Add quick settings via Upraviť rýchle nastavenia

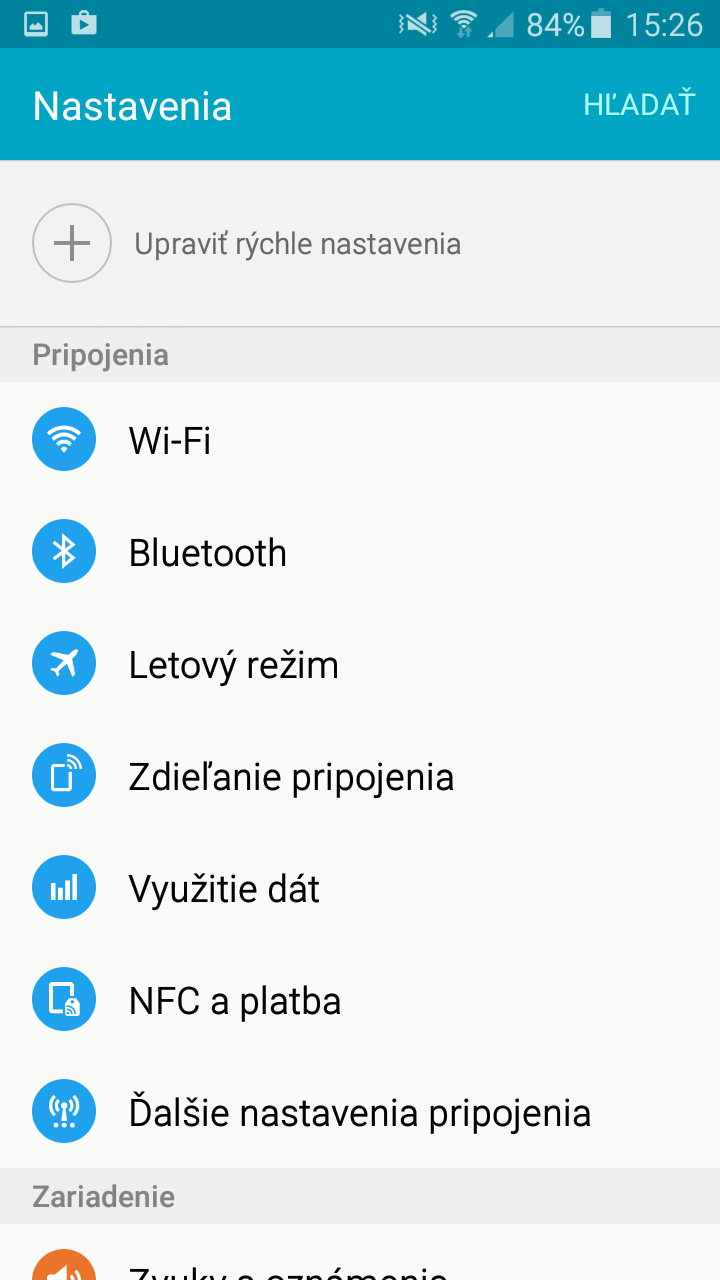[360, 244]
